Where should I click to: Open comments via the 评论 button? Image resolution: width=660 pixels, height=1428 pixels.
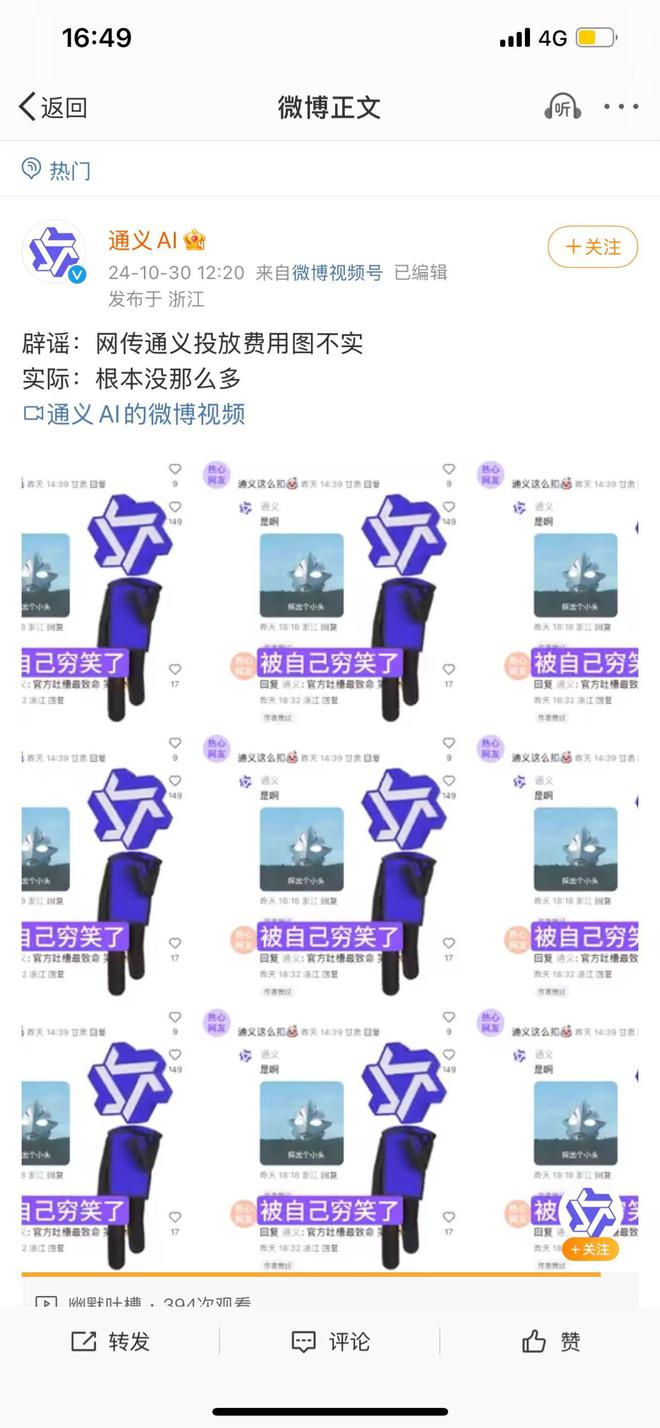pyautogui.click(x=330, y=1341)
